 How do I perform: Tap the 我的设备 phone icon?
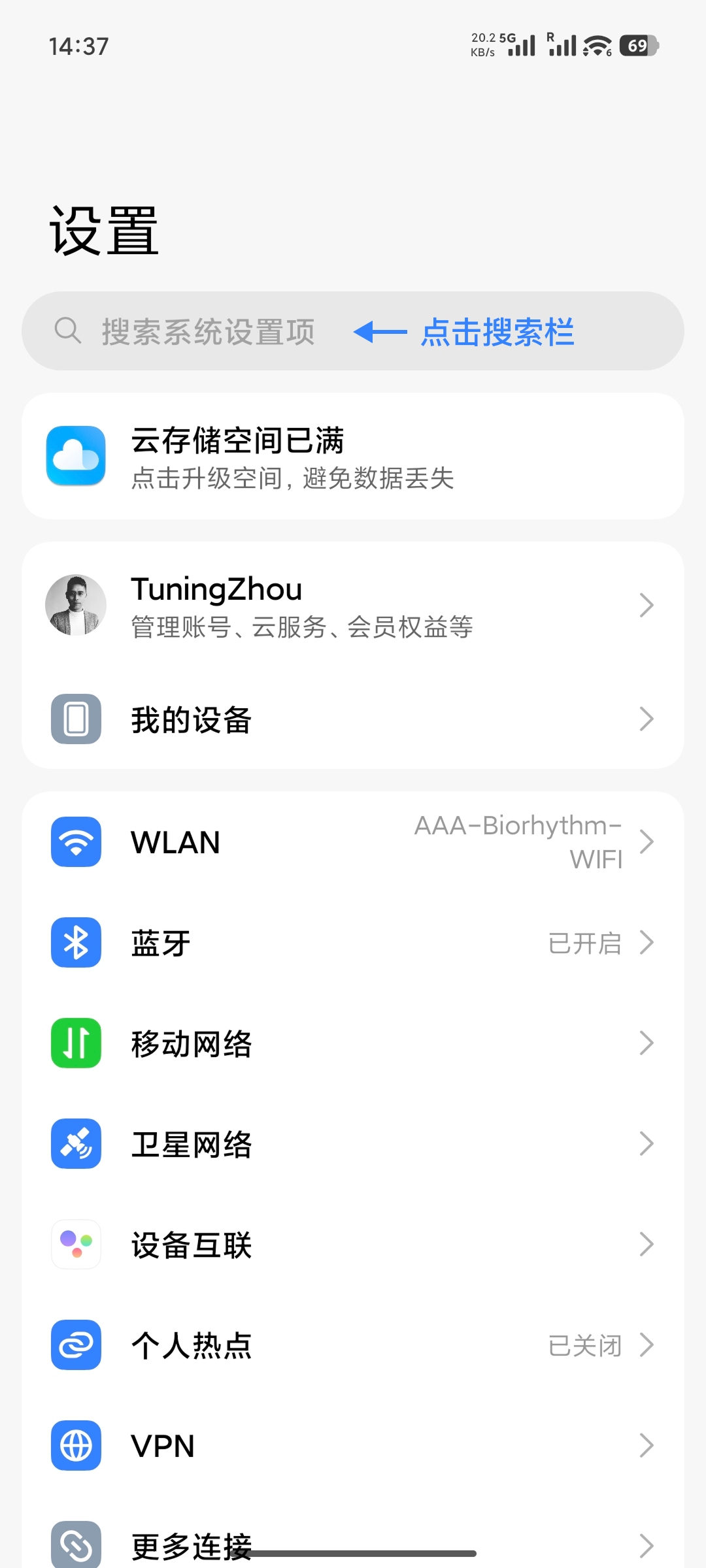75,719
